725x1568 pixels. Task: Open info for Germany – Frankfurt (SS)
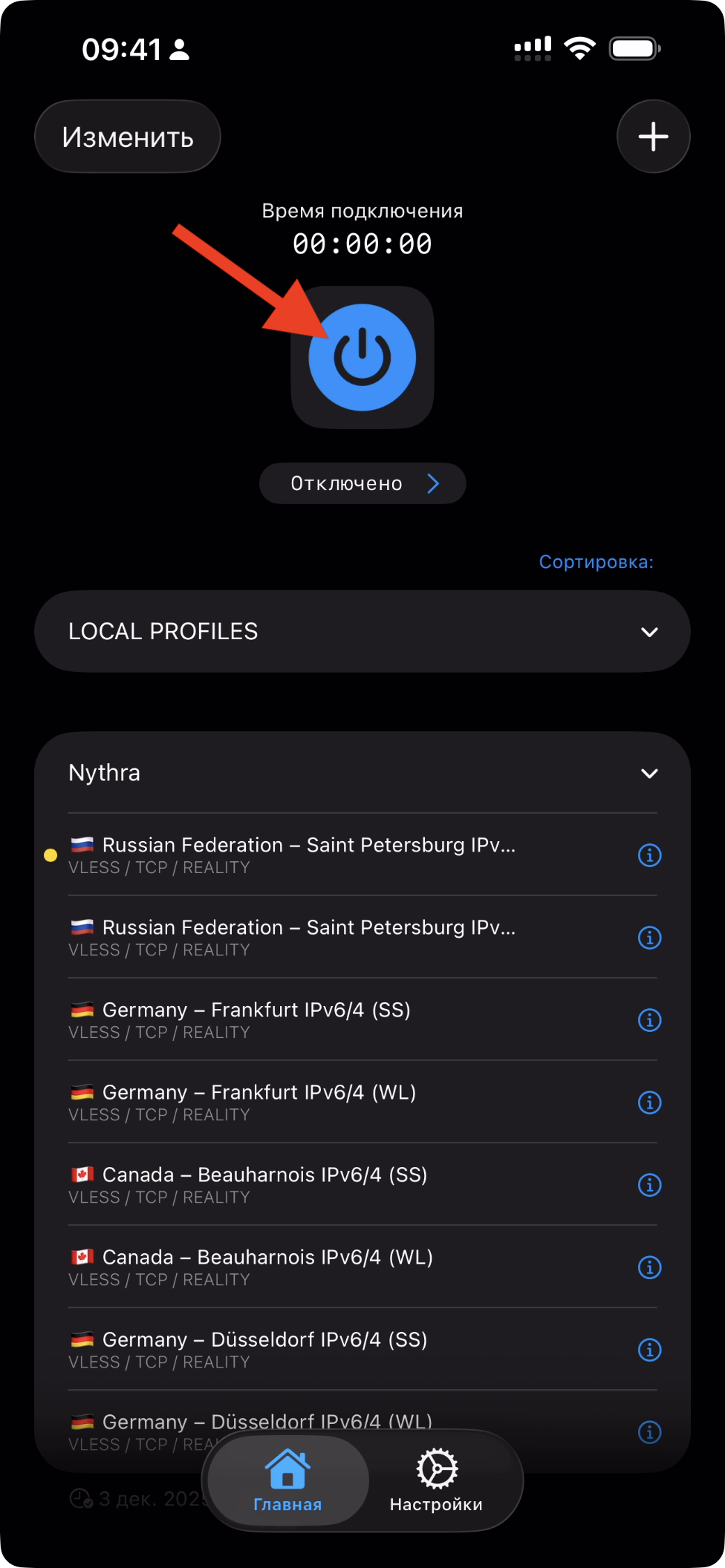(650, 1020)
